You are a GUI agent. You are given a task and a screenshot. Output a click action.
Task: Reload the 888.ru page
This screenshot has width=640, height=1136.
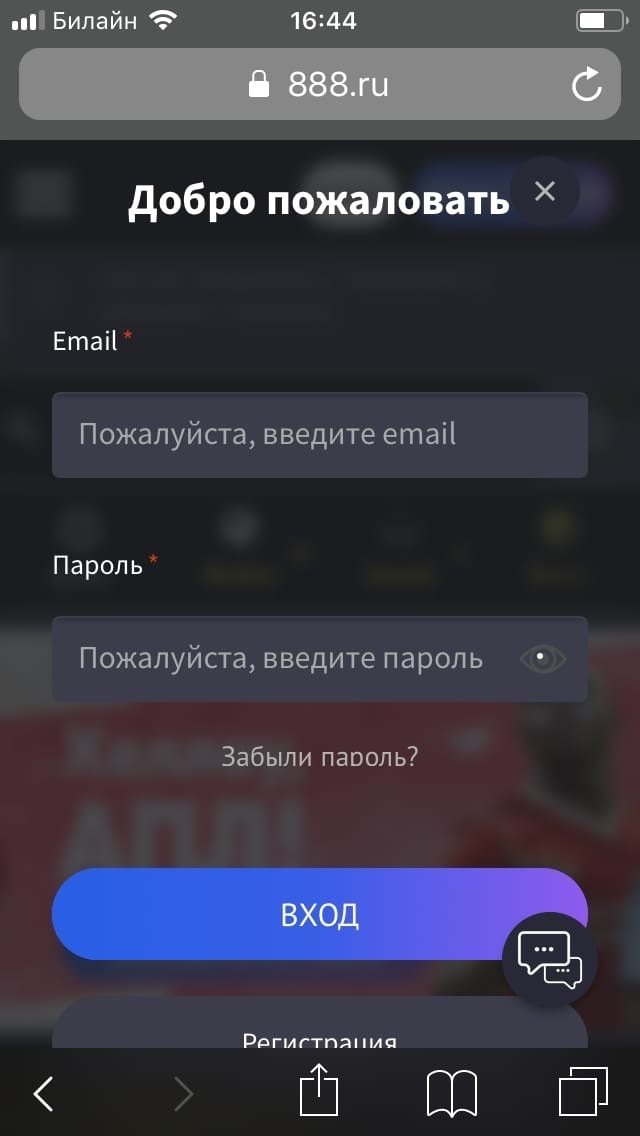587,85
